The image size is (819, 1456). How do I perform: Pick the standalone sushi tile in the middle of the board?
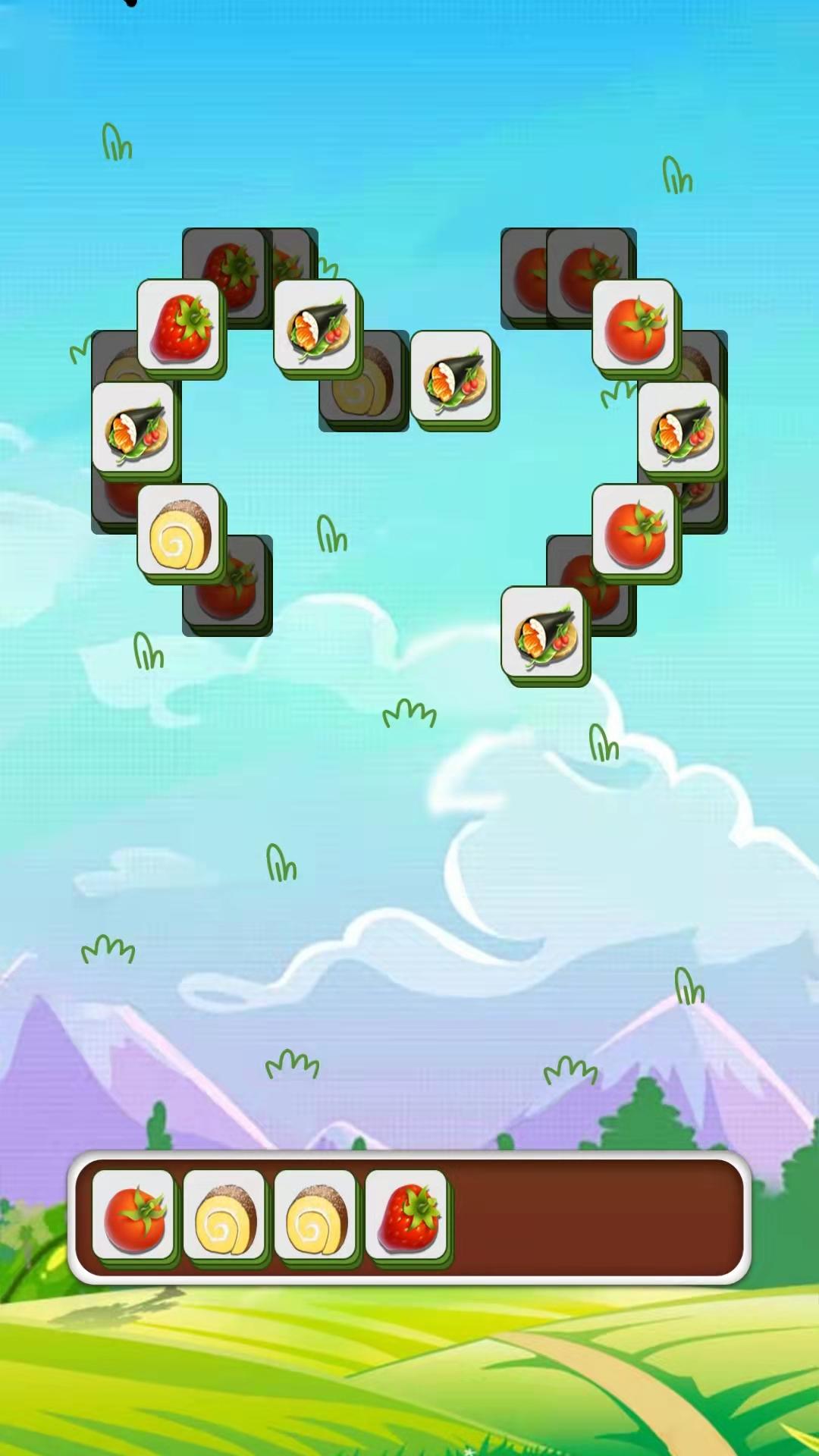[x=452, y=376]
